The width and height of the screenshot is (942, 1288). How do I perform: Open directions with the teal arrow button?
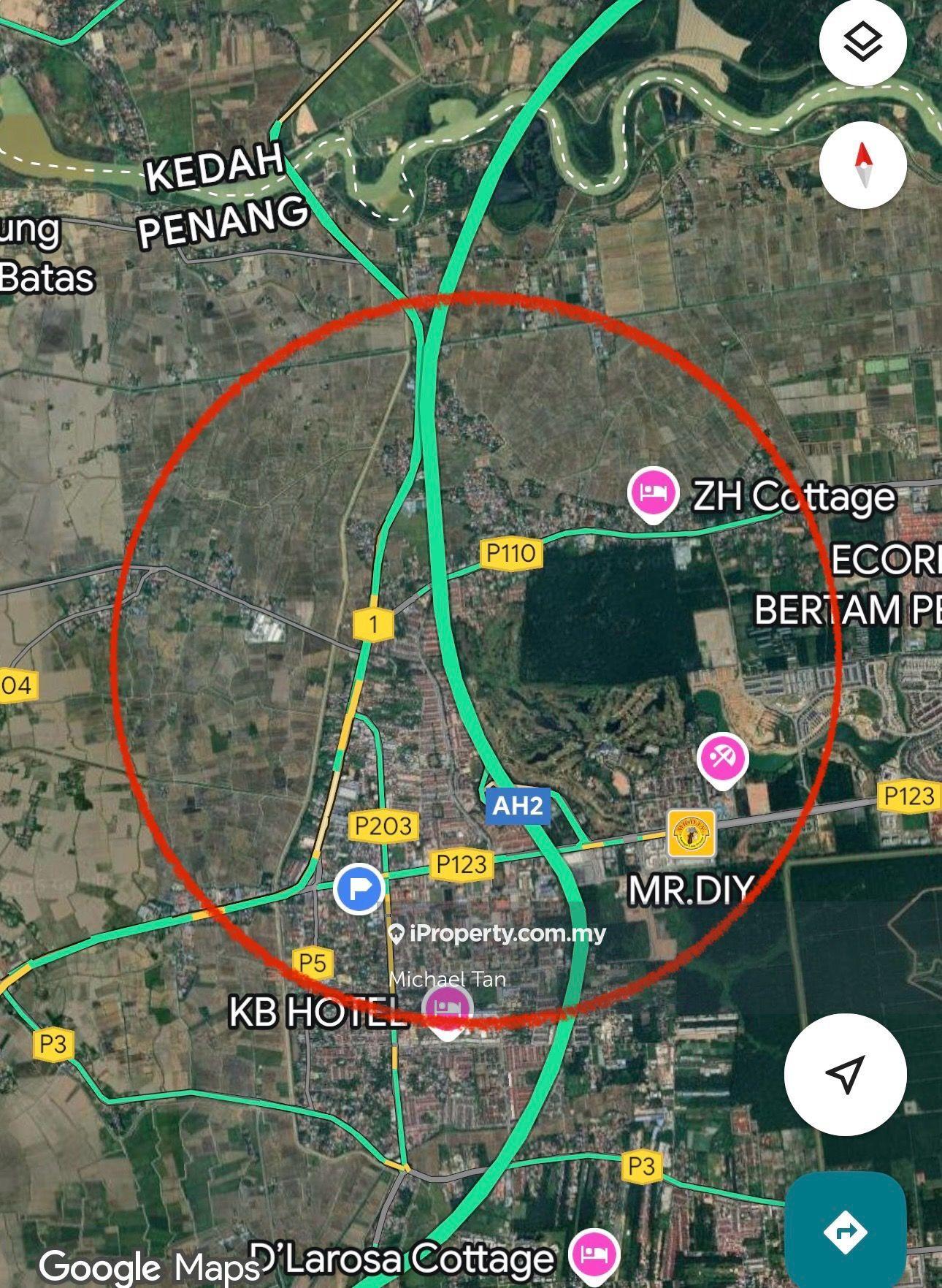tap(845, 1232)
